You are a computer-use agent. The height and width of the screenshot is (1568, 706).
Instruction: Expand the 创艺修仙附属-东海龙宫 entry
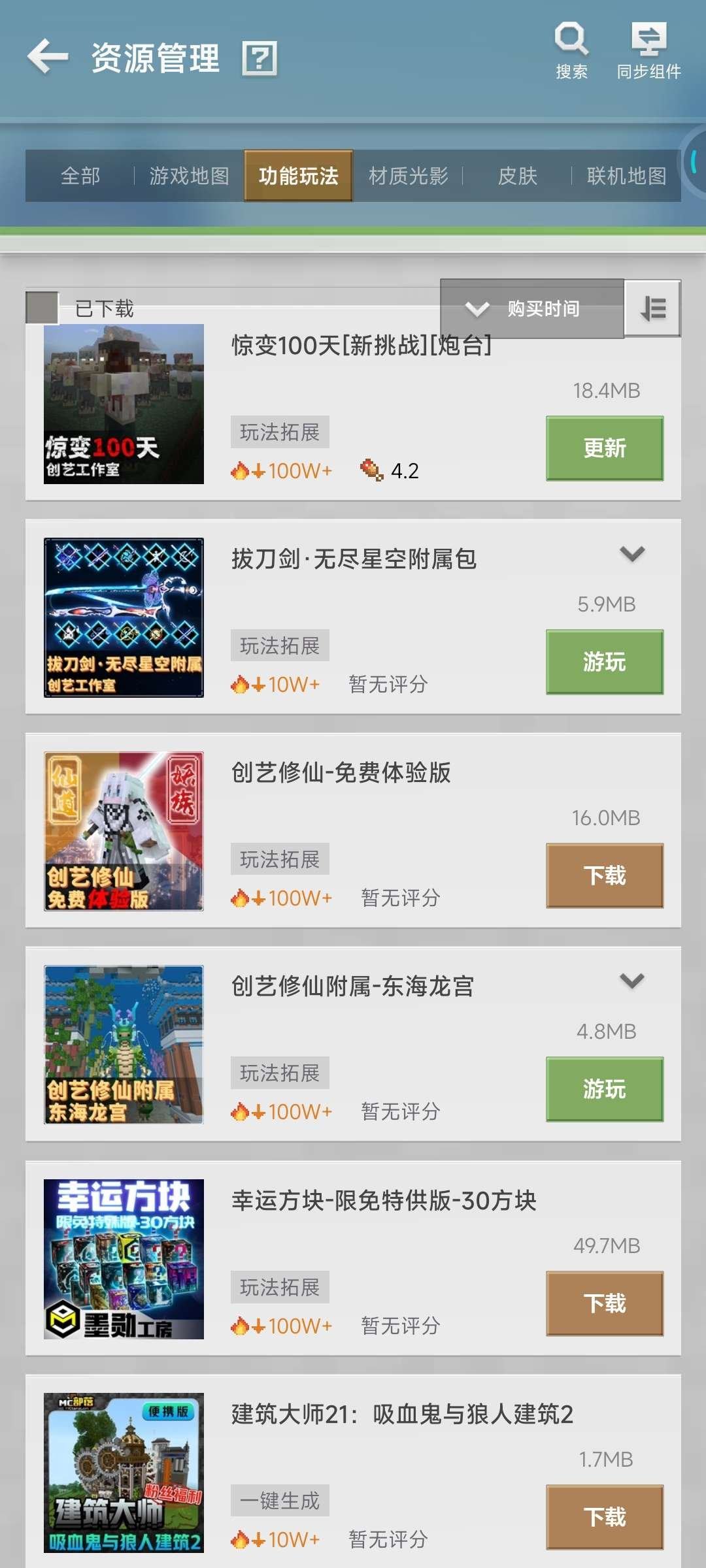click(631, 981)
